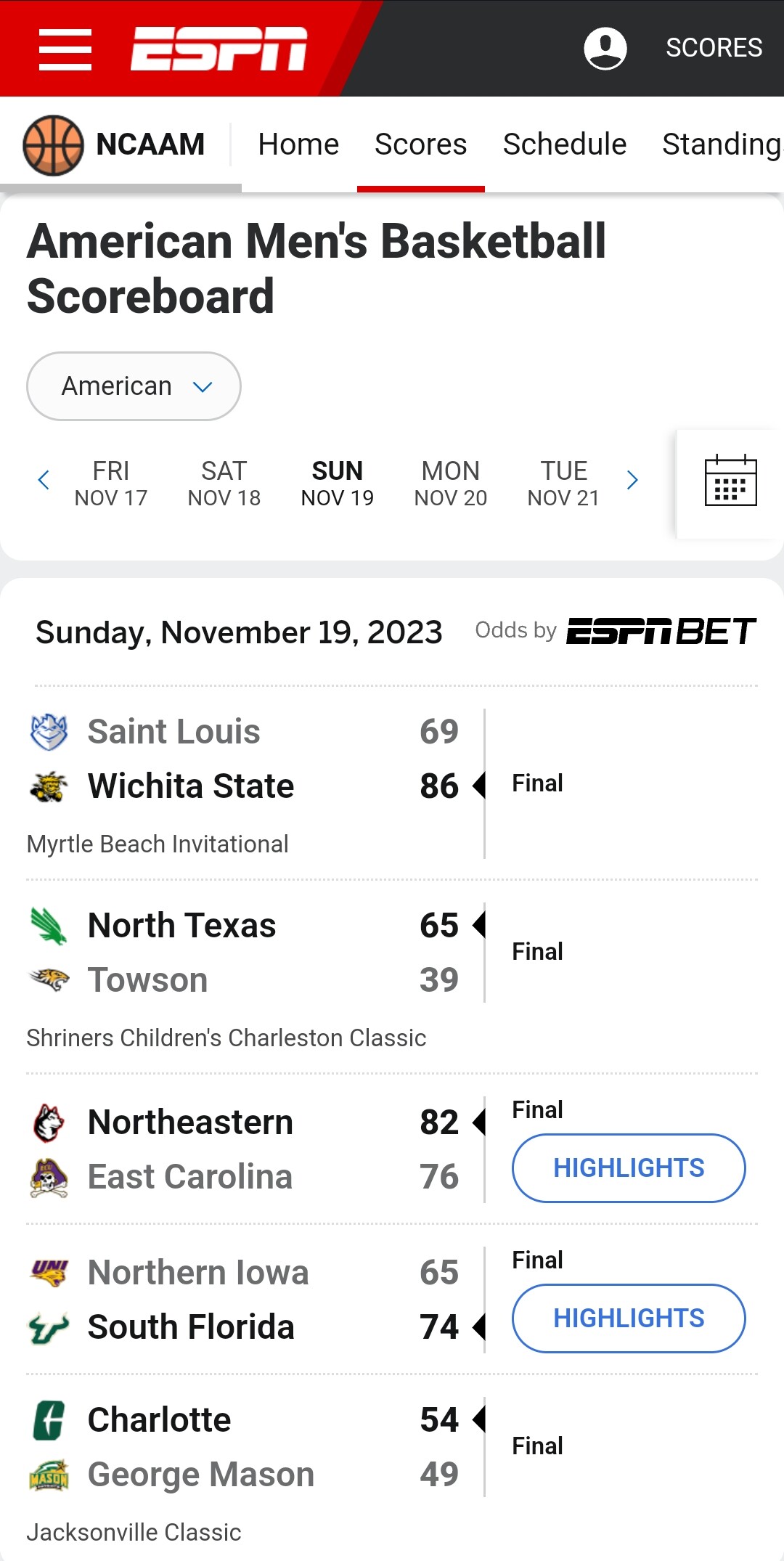Open Charlotte vs George Mason game
Screen dimensions: 784x1561
[x=392, y=1471]
